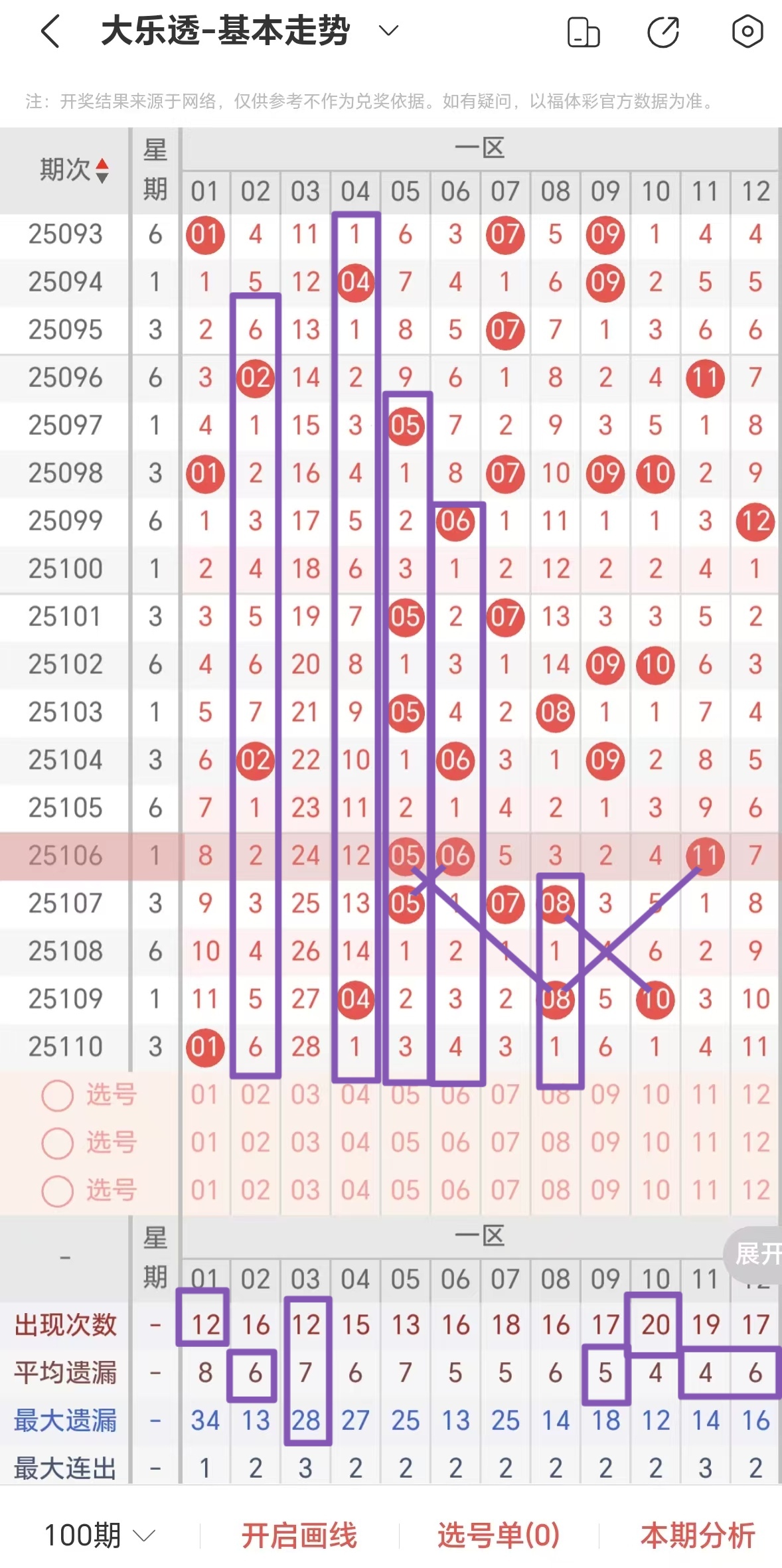This screenshot has height=1568, width=782.
Task: Open the chart type dropdown beside 大乐透-基本走势
Action: pos(388,31)
